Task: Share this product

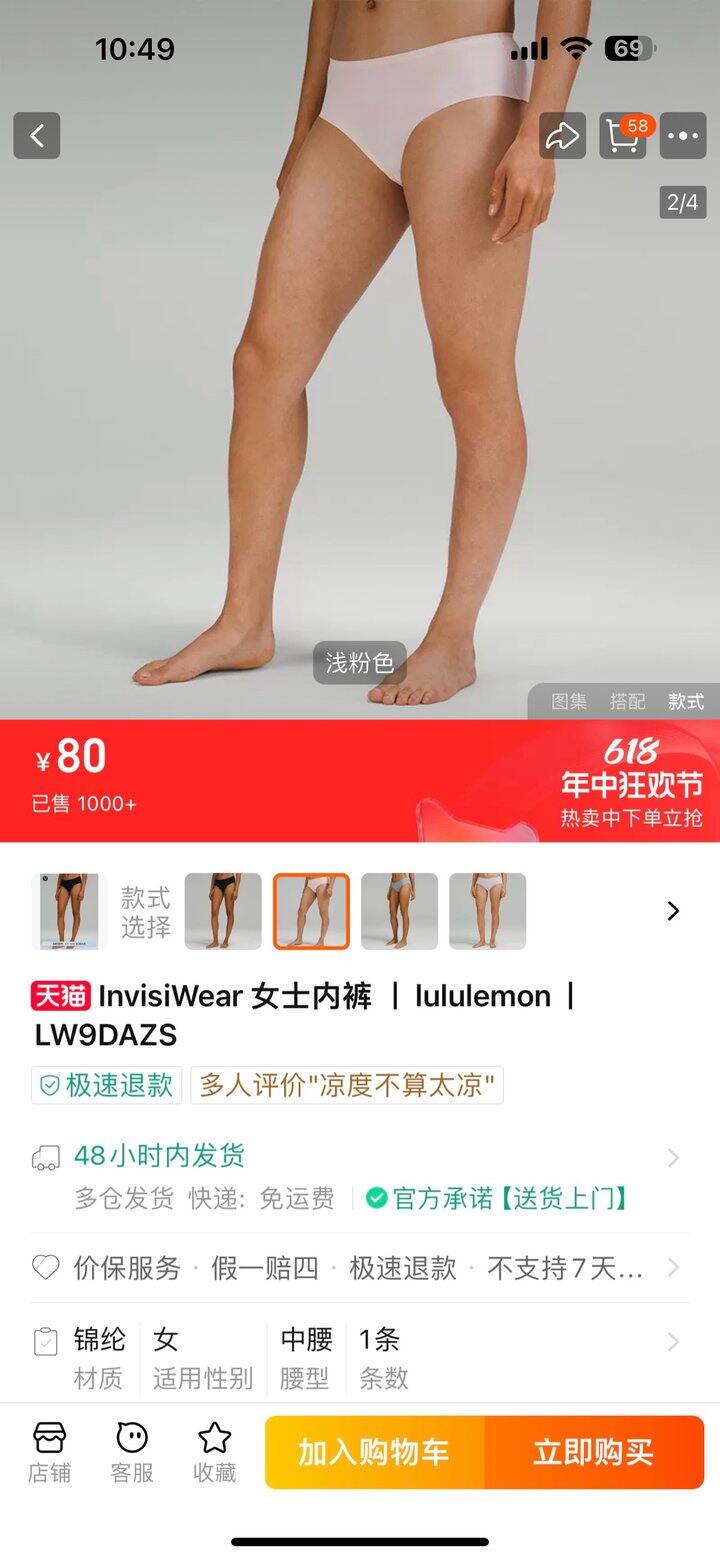Action: point(563,136)
